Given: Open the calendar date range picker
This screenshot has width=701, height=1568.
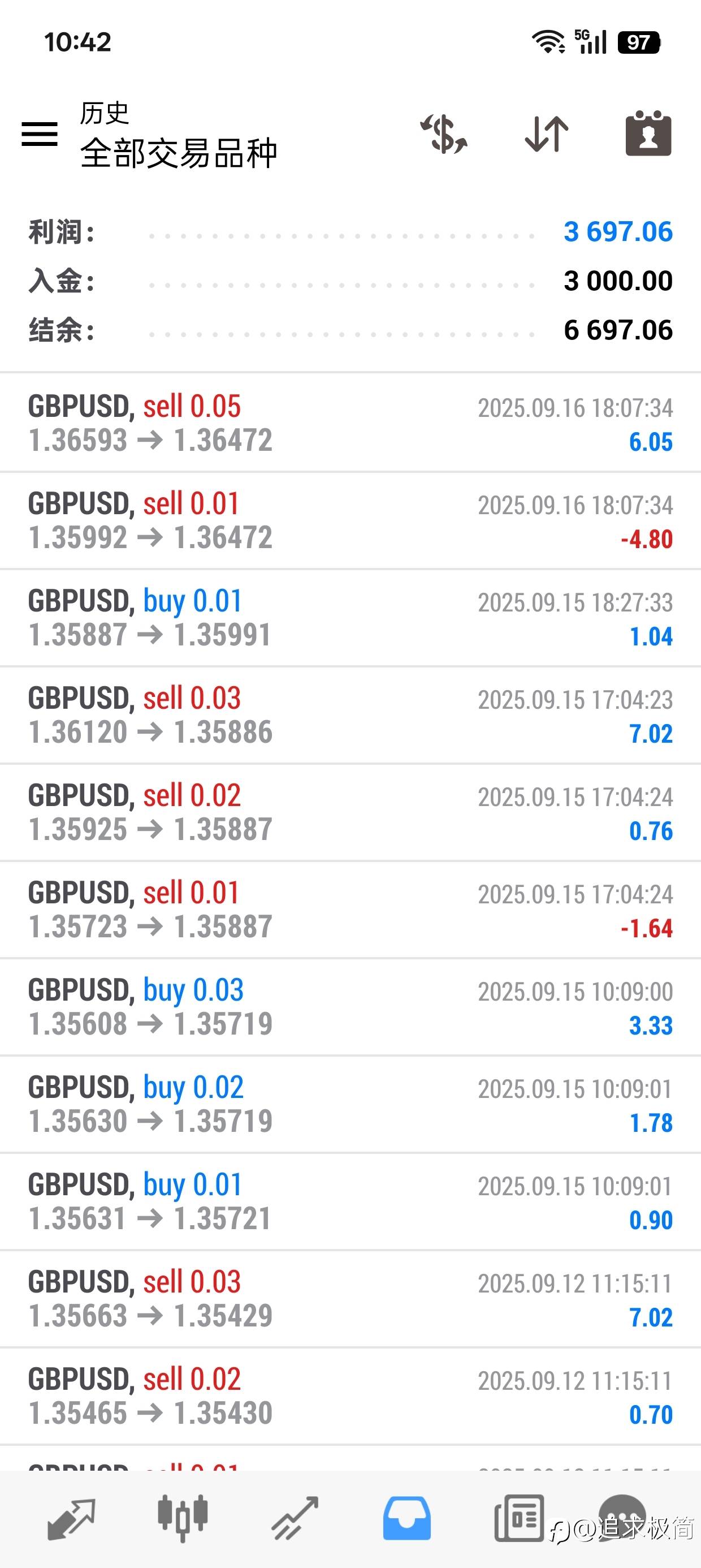Looking at the screenshot, I should pyautogui.click(x=648, y=133).
